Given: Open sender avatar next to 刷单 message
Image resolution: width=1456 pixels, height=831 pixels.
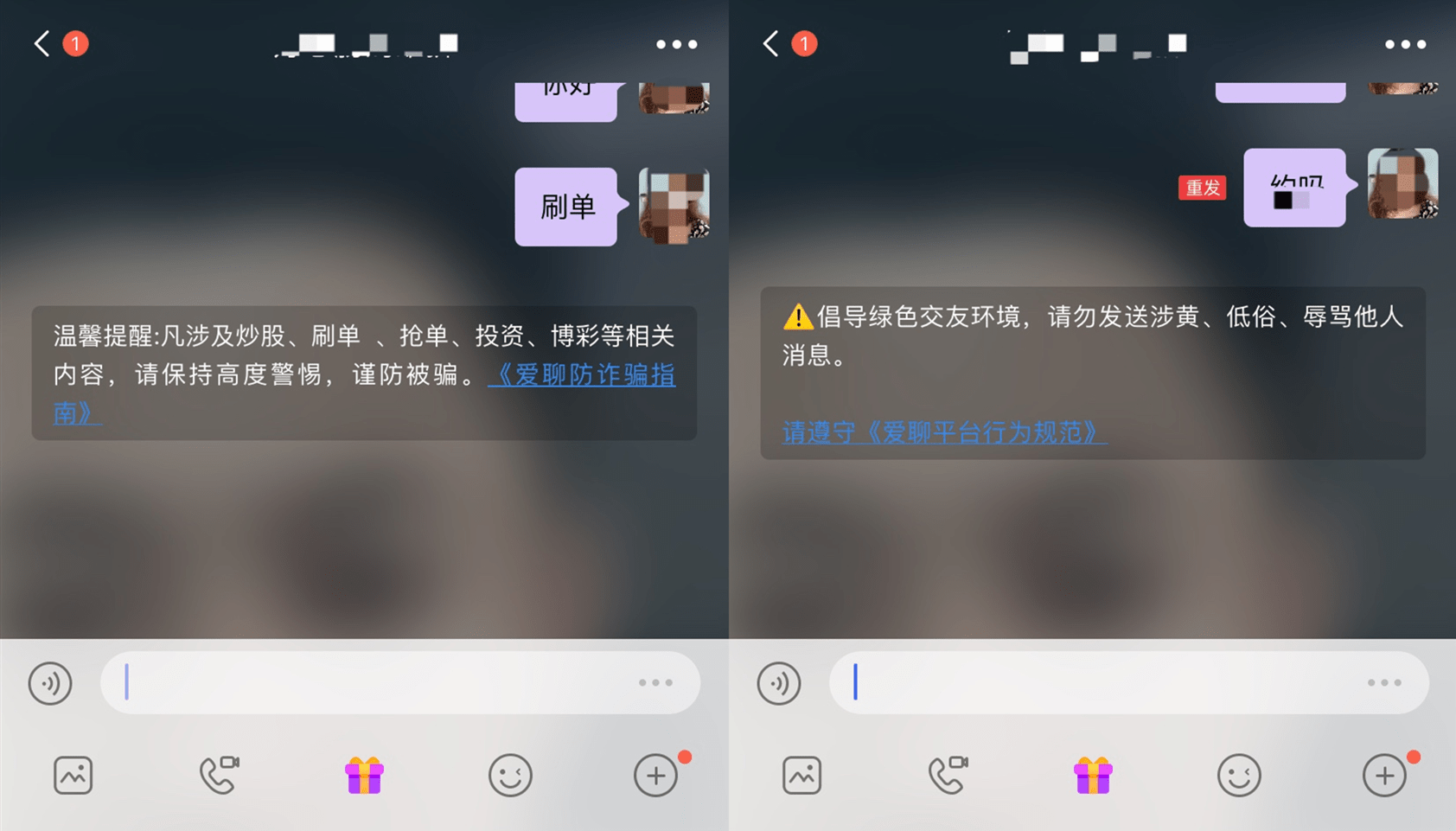Looking at the screenshot, I should (674, 206).
